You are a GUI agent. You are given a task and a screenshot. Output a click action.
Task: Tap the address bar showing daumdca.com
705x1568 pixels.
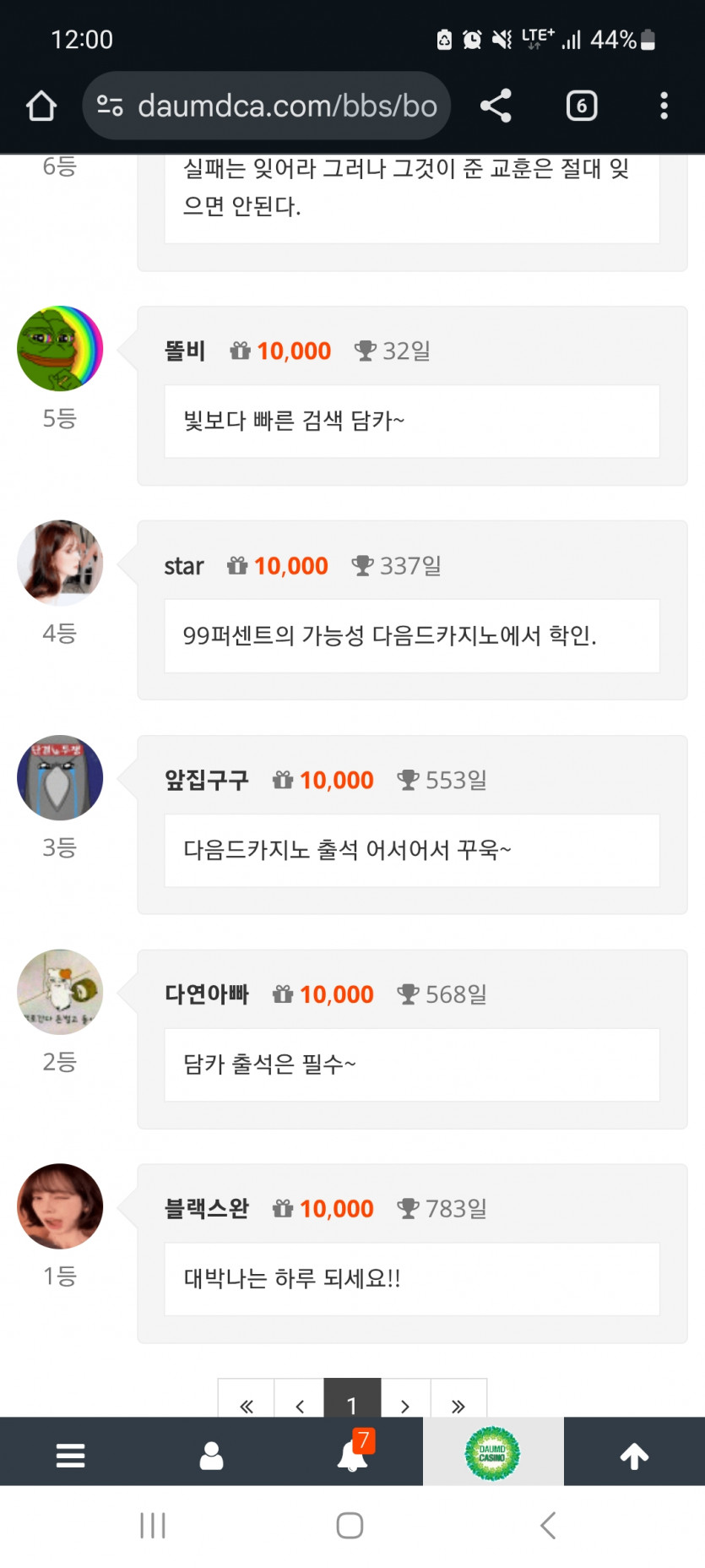[x=287, y=106]
